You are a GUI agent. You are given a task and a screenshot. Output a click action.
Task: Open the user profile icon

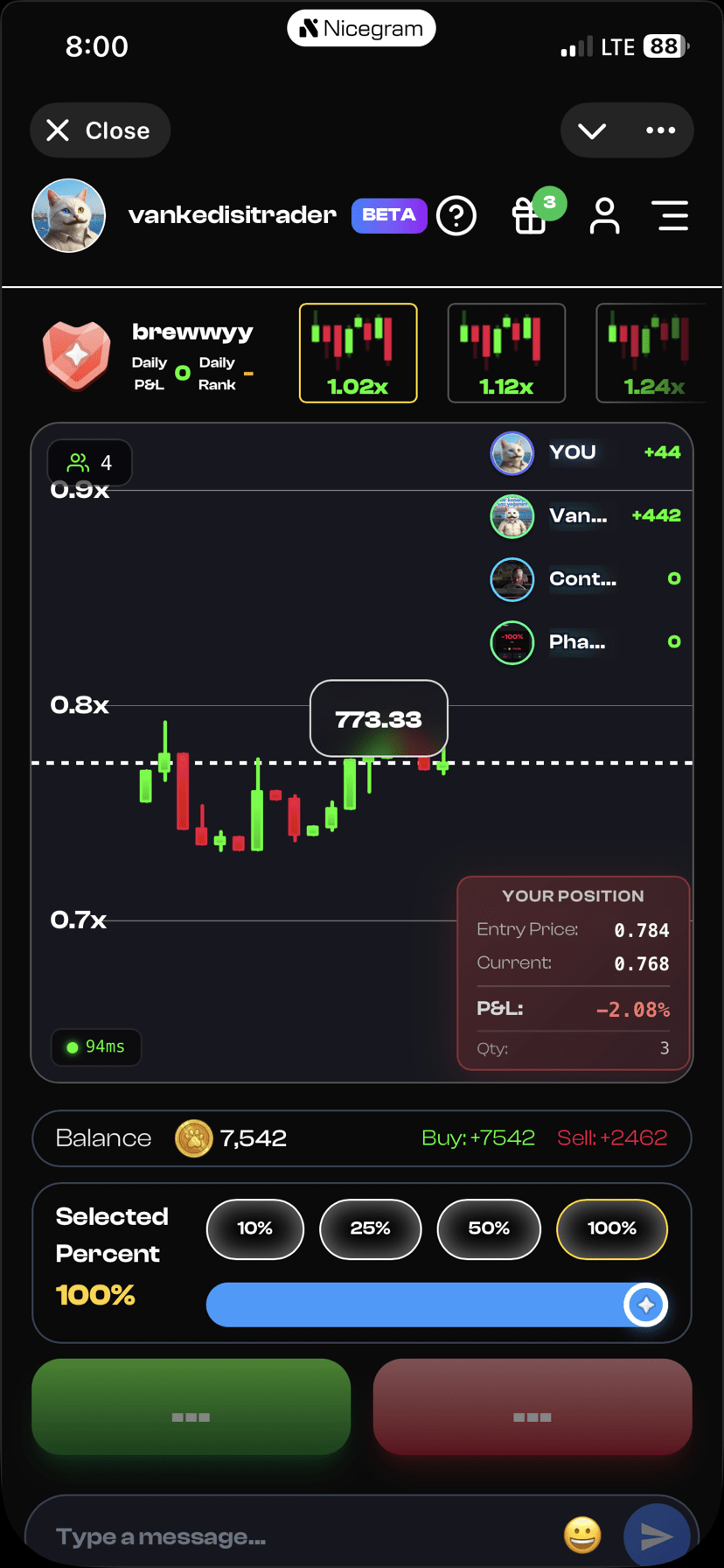click(x=604, y=215)
